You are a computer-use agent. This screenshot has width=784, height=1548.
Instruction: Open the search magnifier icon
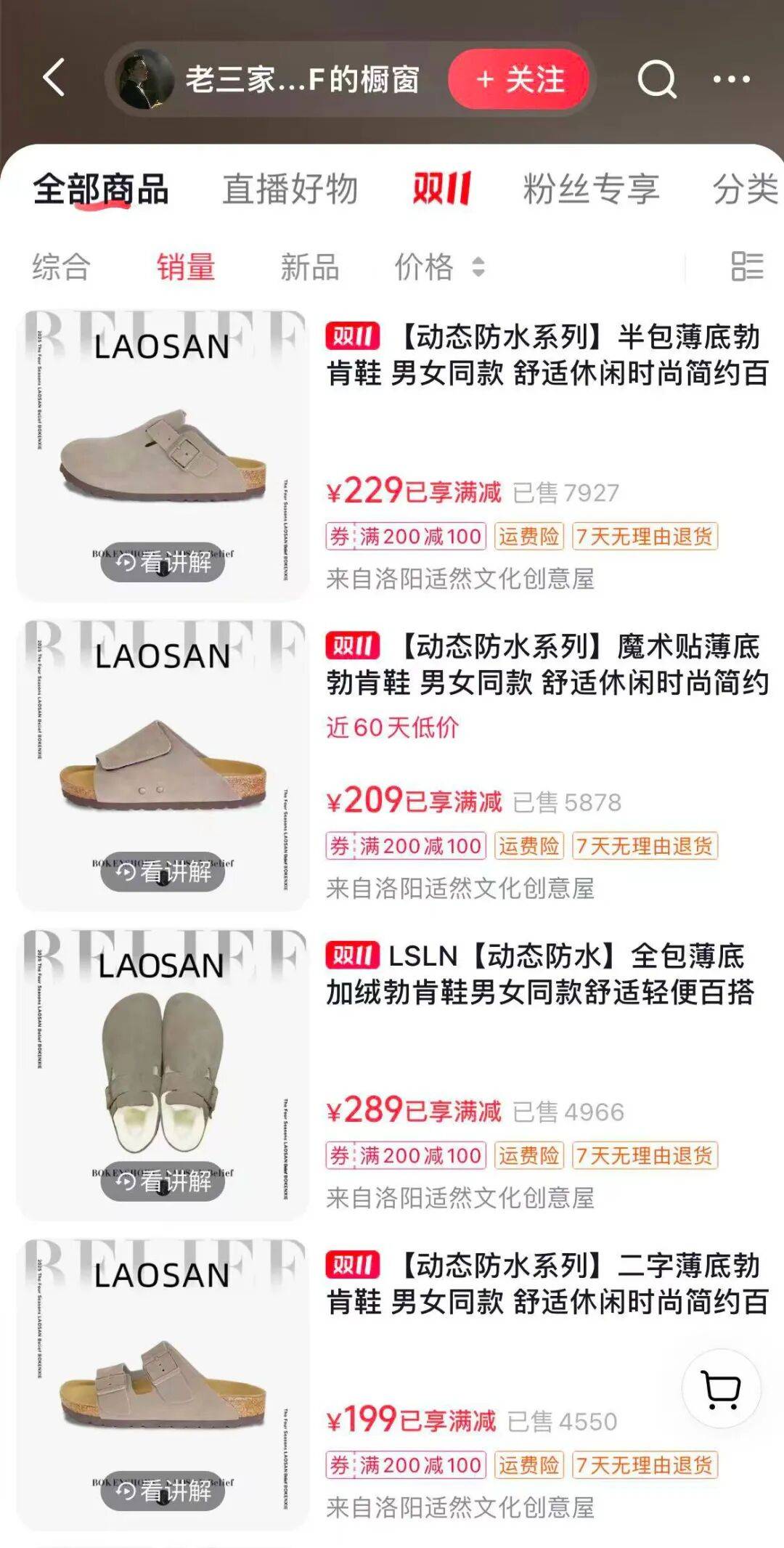pos(656,78)
